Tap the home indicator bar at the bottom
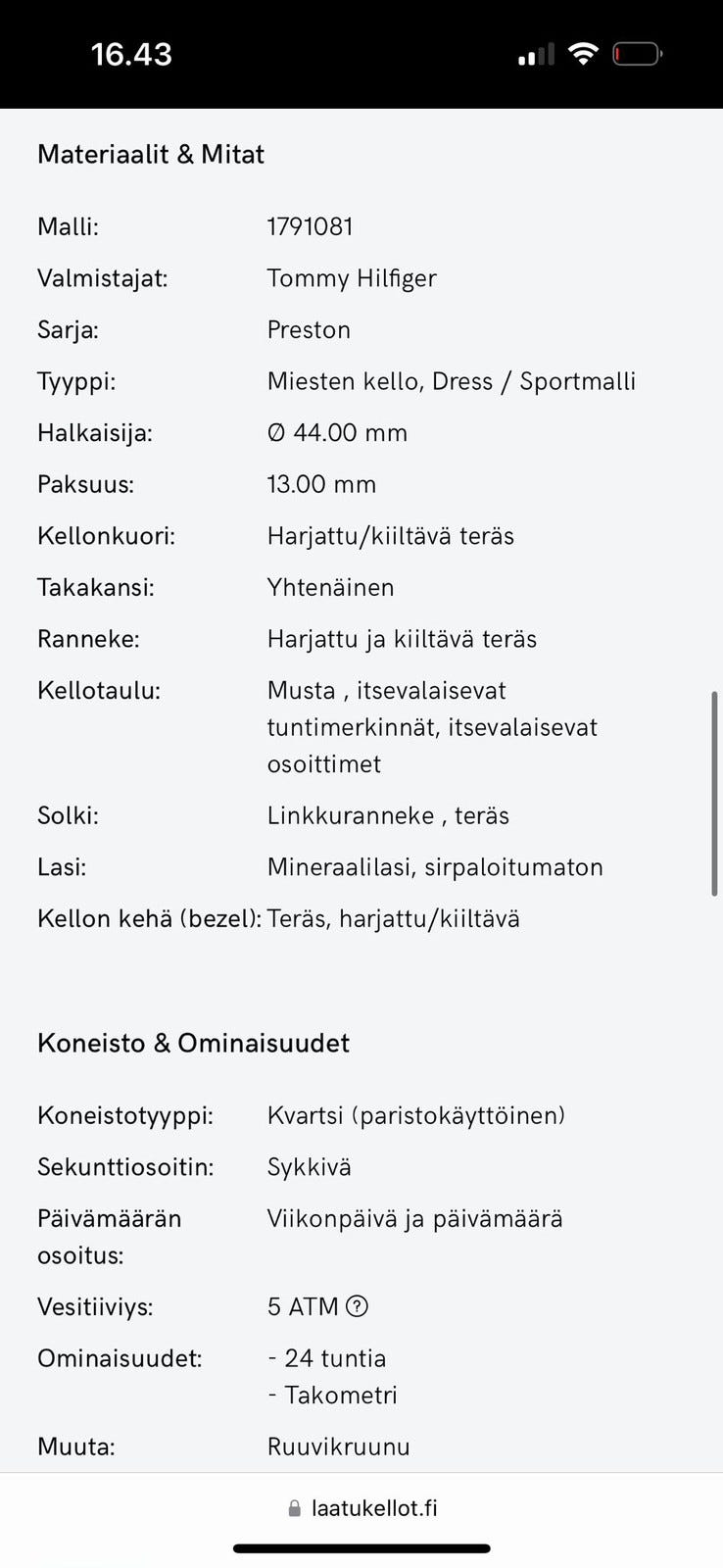Image resolution: width=723 pixels, height=1568 pixels. [x=361, y=1548]
